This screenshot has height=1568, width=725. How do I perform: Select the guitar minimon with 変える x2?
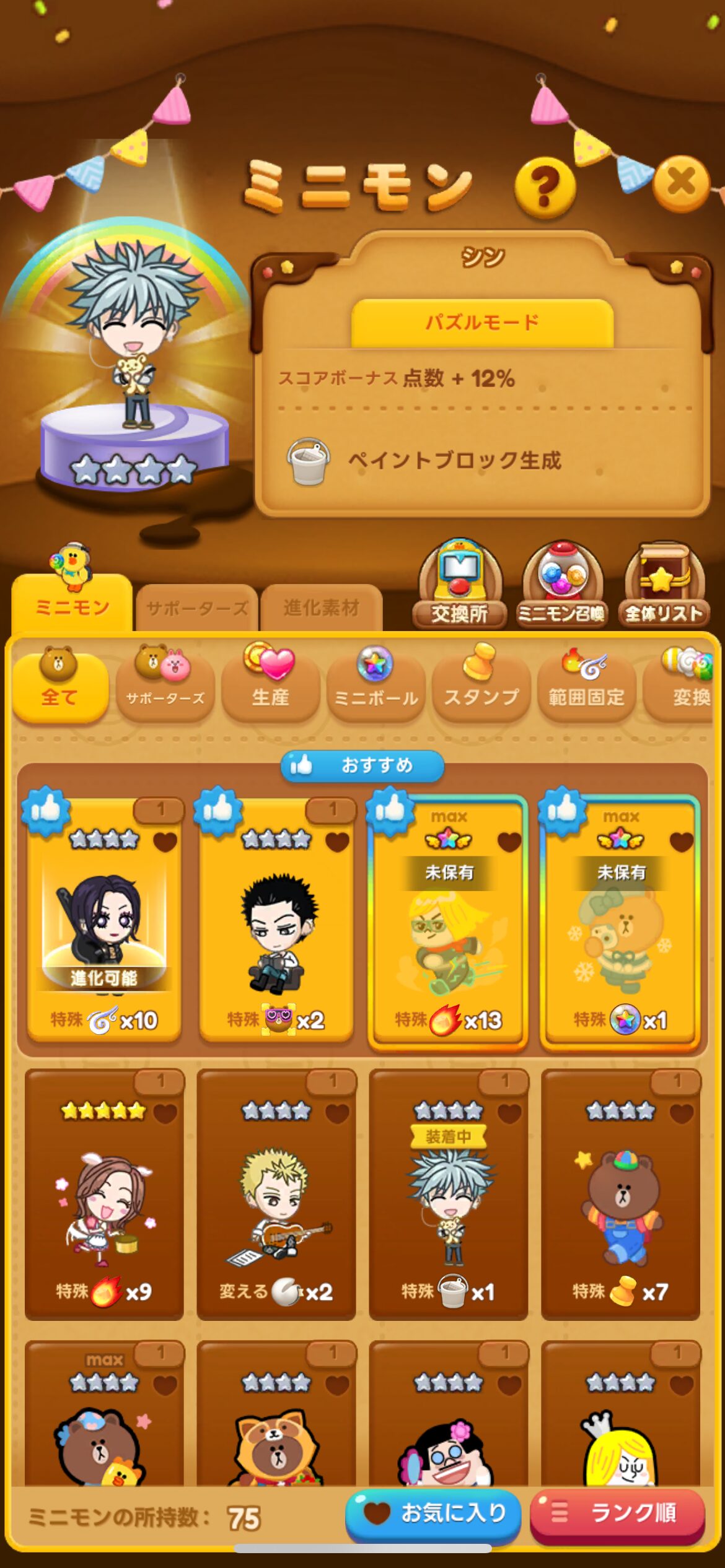coord(276,1195)
